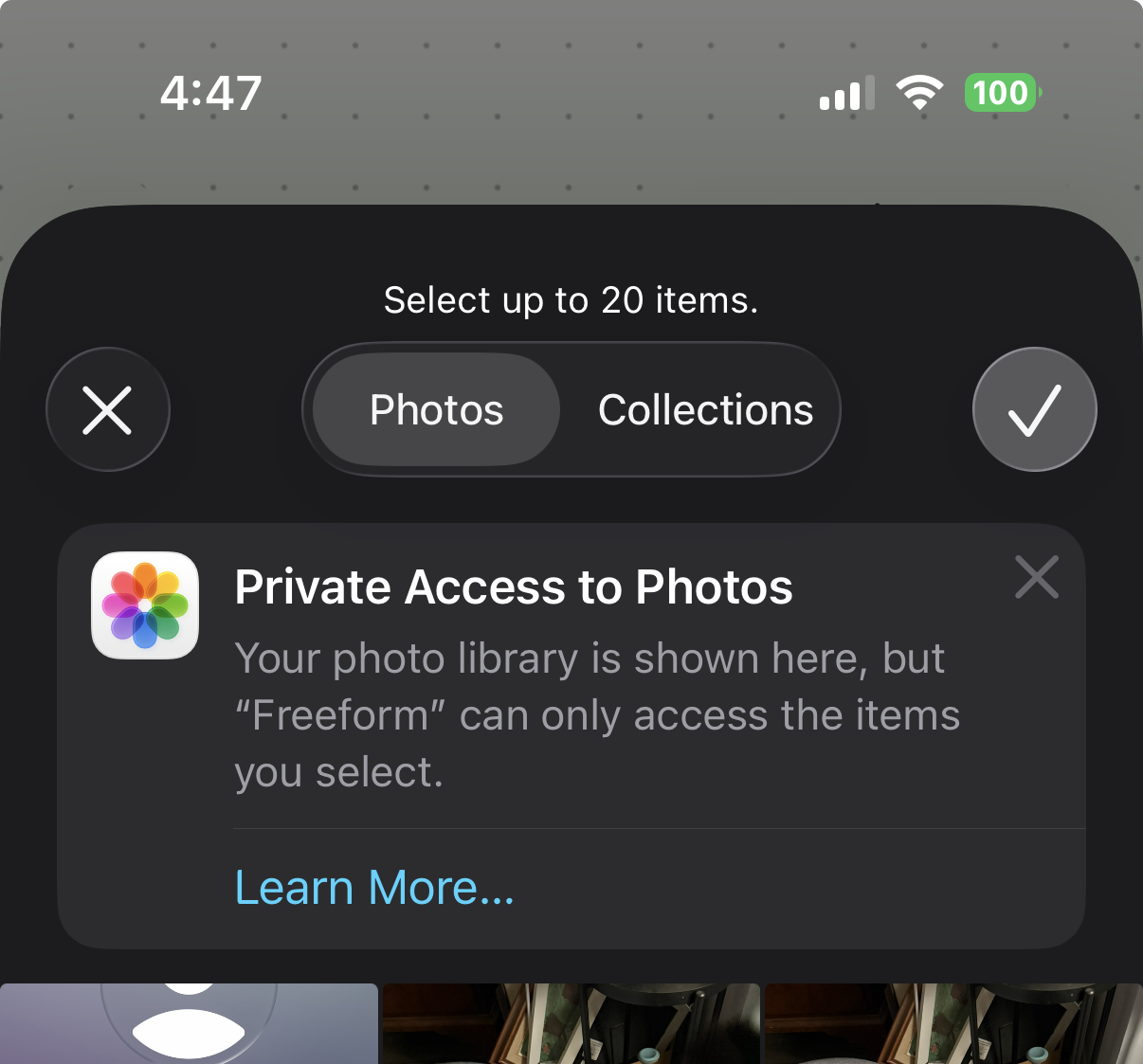Open the Learn More link
Image resolution: width=1143 pixels, height=1064 pixels.
[374, 888]
